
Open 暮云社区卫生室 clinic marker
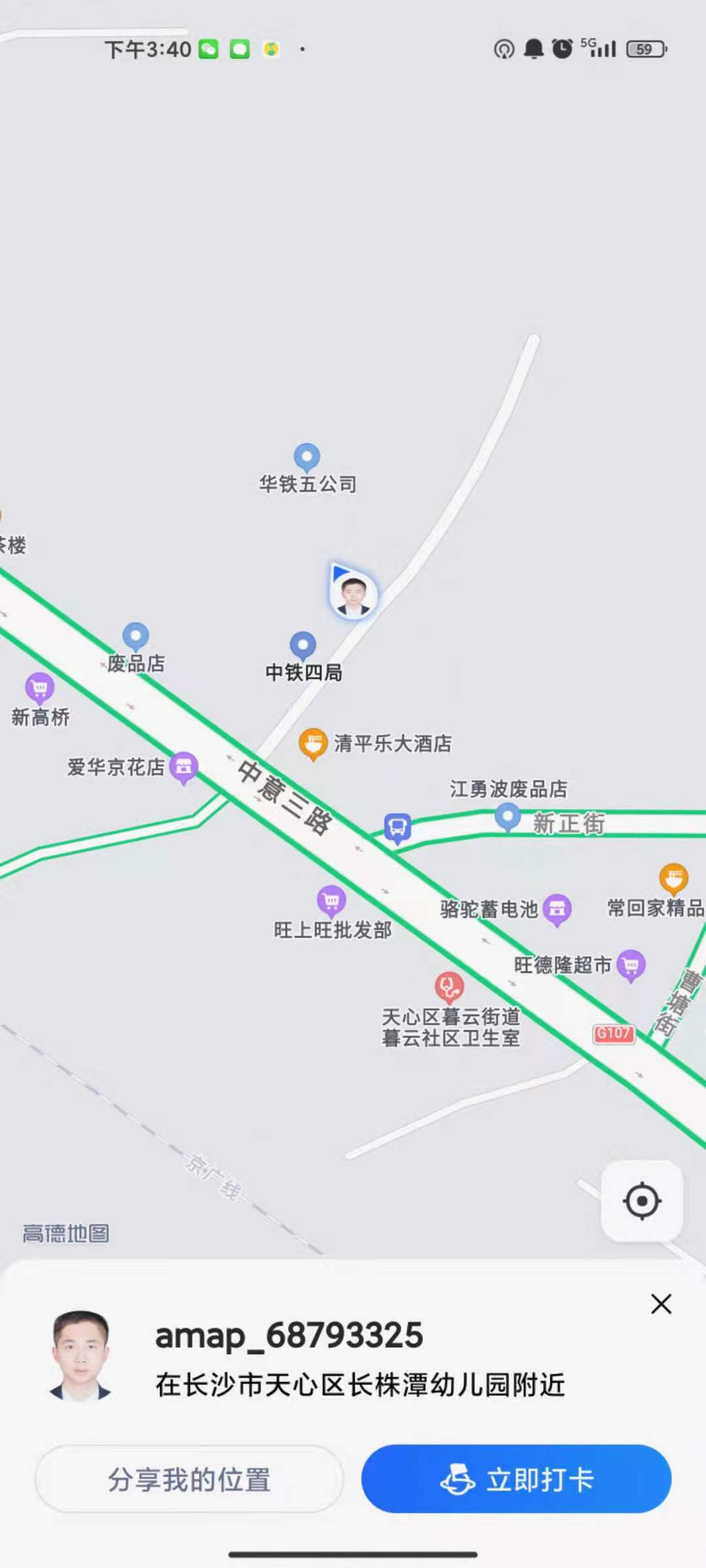449,987
